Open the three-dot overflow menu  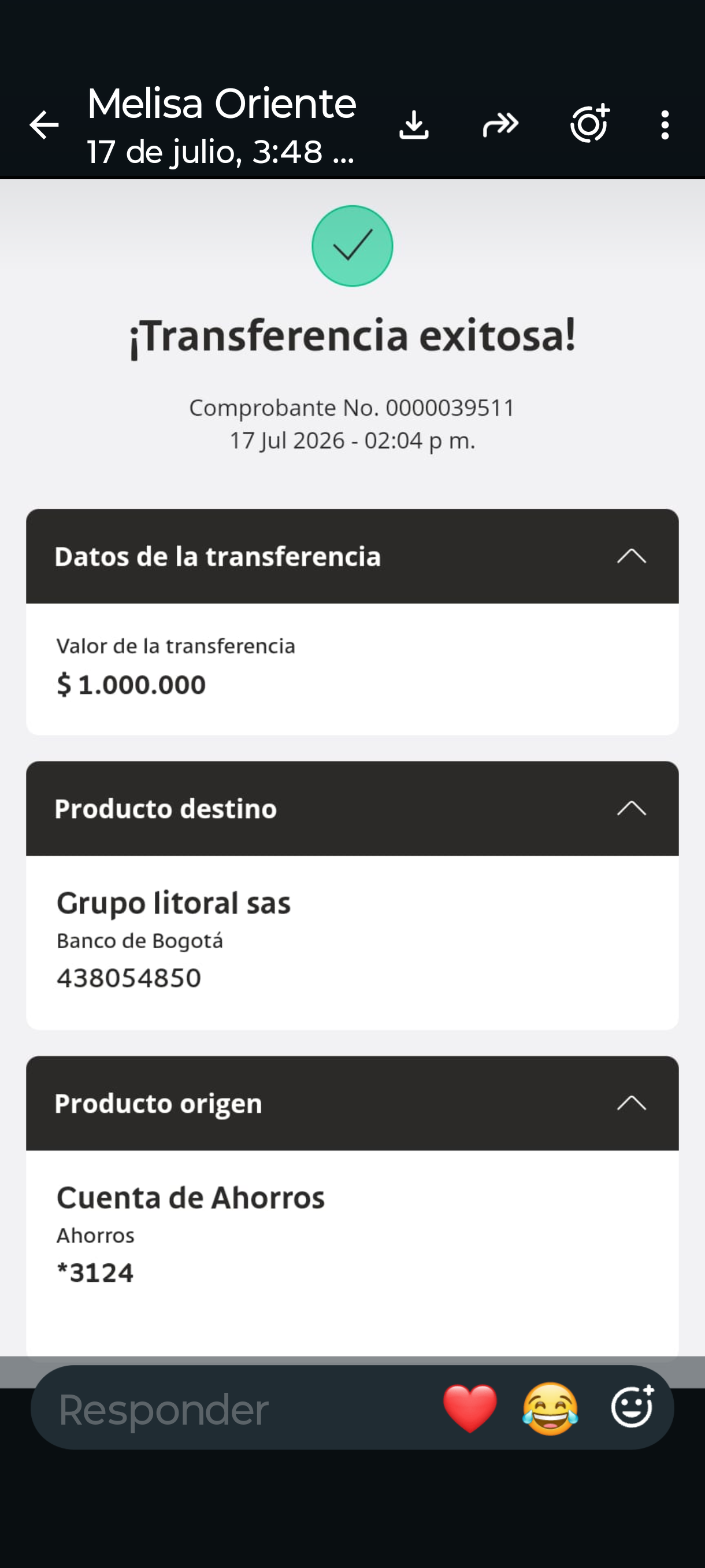665,125
